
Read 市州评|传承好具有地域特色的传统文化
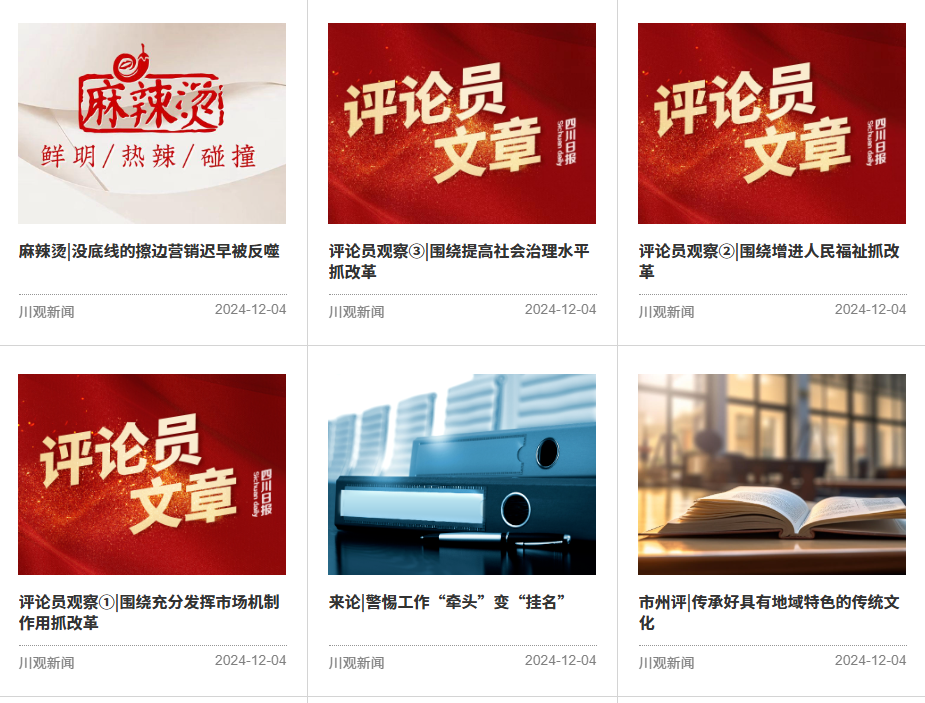click(769, 612)
